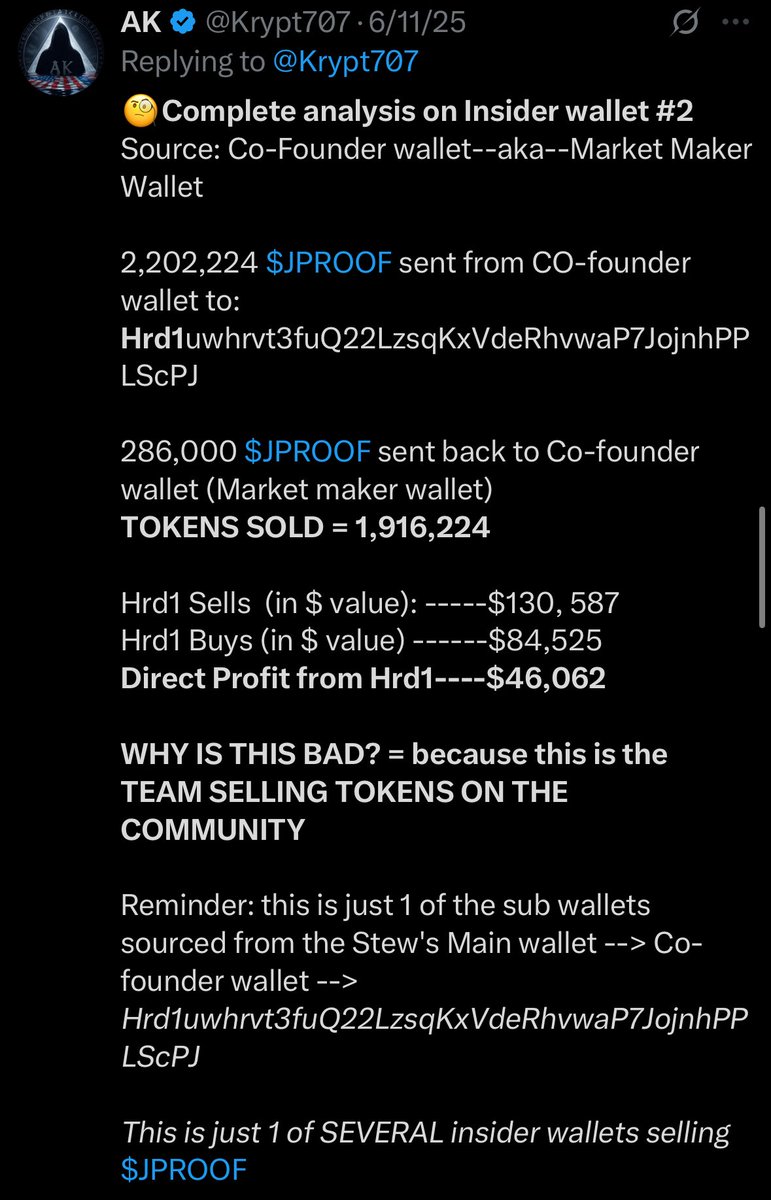Open AK's profile from the display name
This screenshot has height=1200, width=771.
tap(141, 22)
